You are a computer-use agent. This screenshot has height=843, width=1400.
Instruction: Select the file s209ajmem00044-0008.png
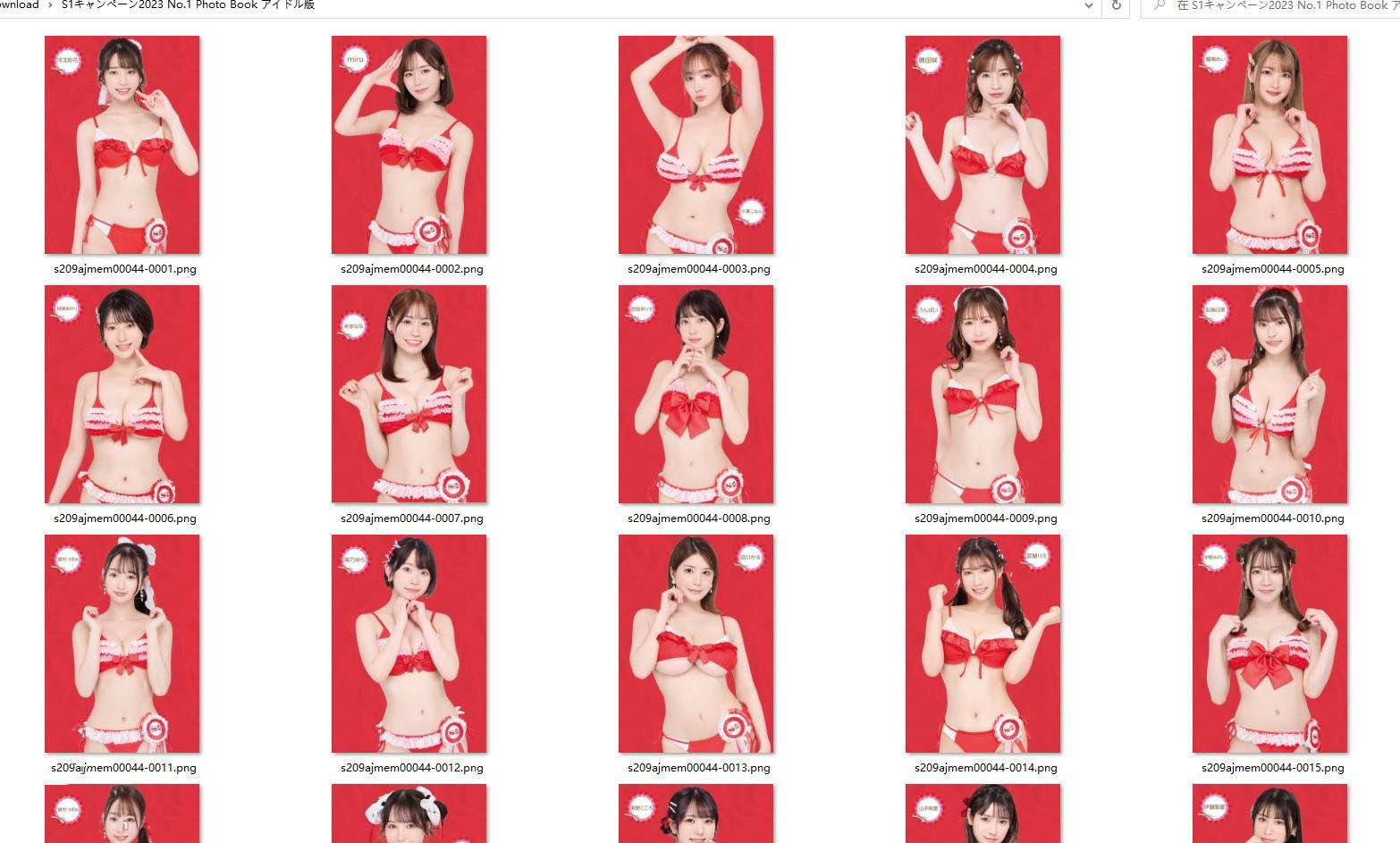tap(696, 394)
